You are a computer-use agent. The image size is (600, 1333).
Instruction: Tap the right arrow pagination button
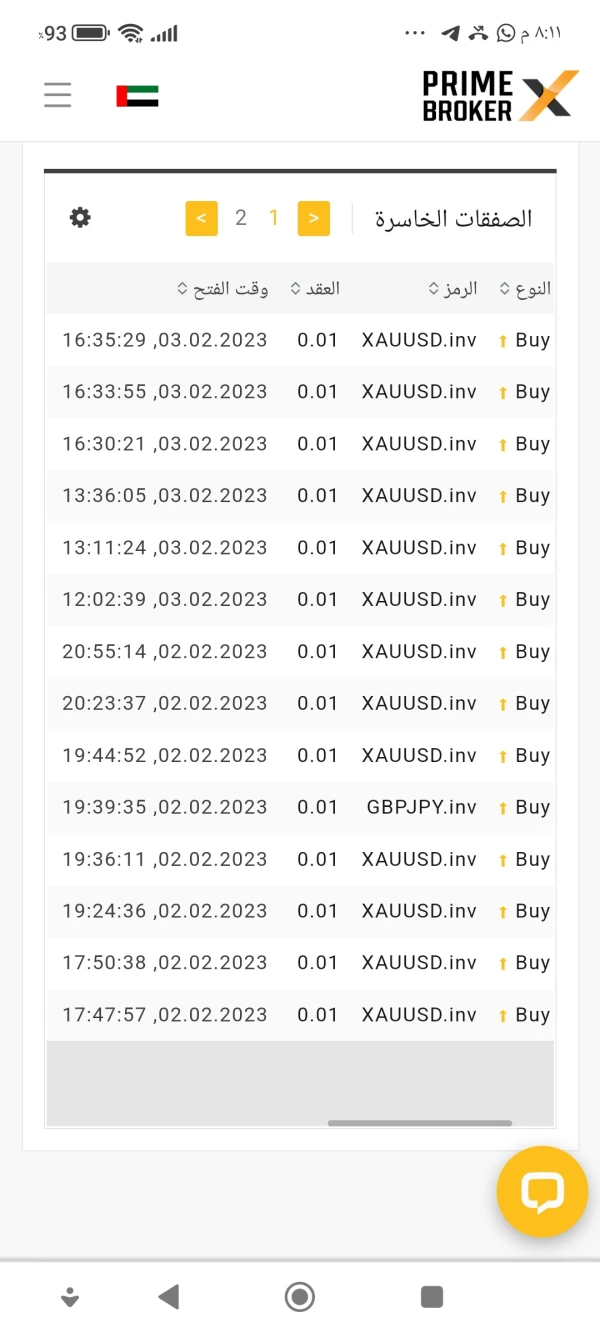point(314,218)
